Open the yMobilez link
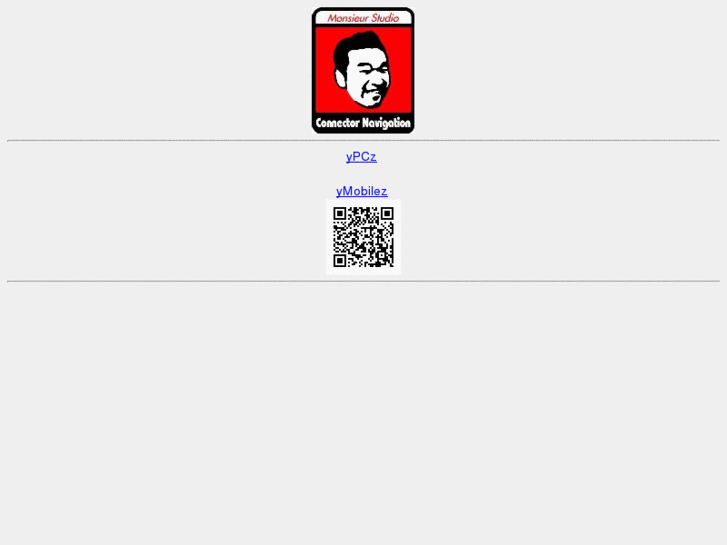Viewport: 727px width, 545px height. (361, 191)
